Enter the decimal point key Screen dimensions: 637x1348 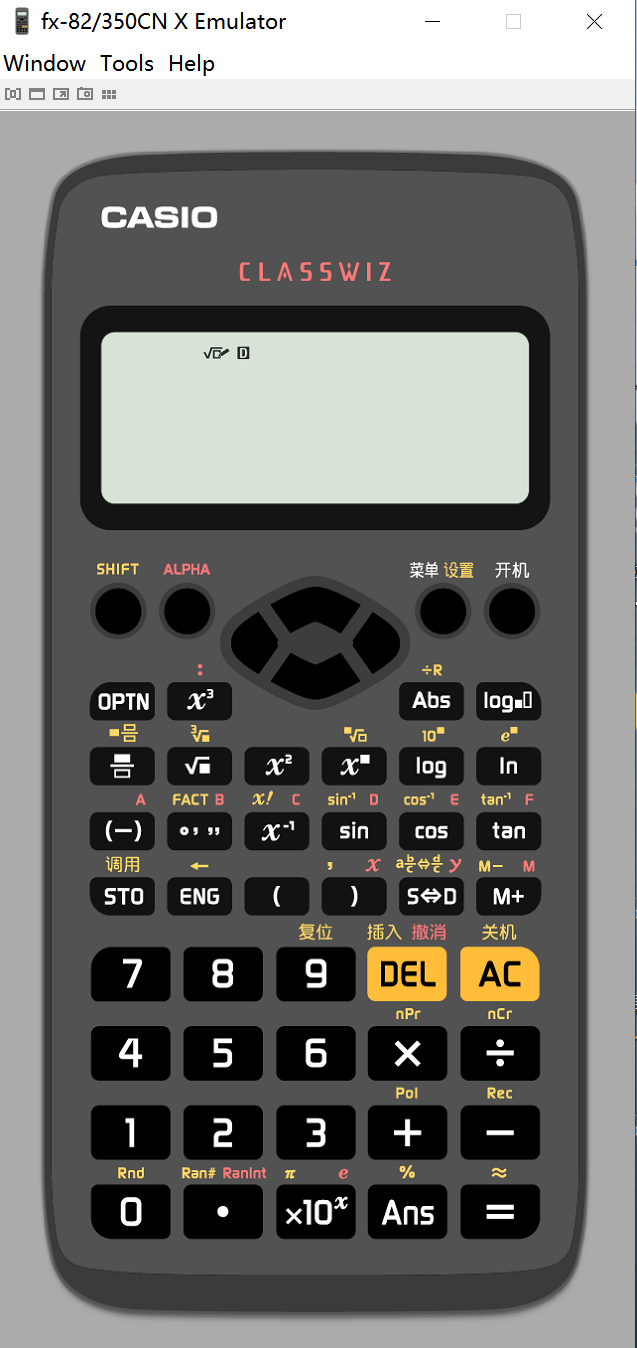tap(223, 1212)
